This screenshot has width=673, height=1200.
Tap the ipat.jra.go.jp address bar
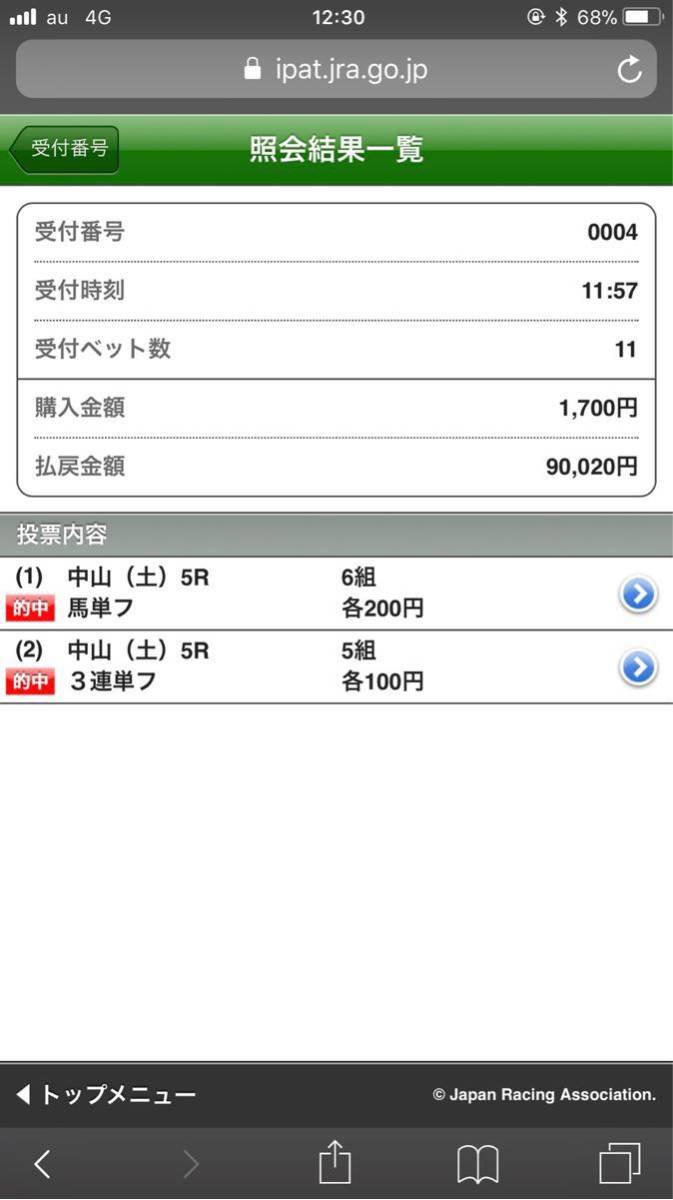tap(336, 70)
